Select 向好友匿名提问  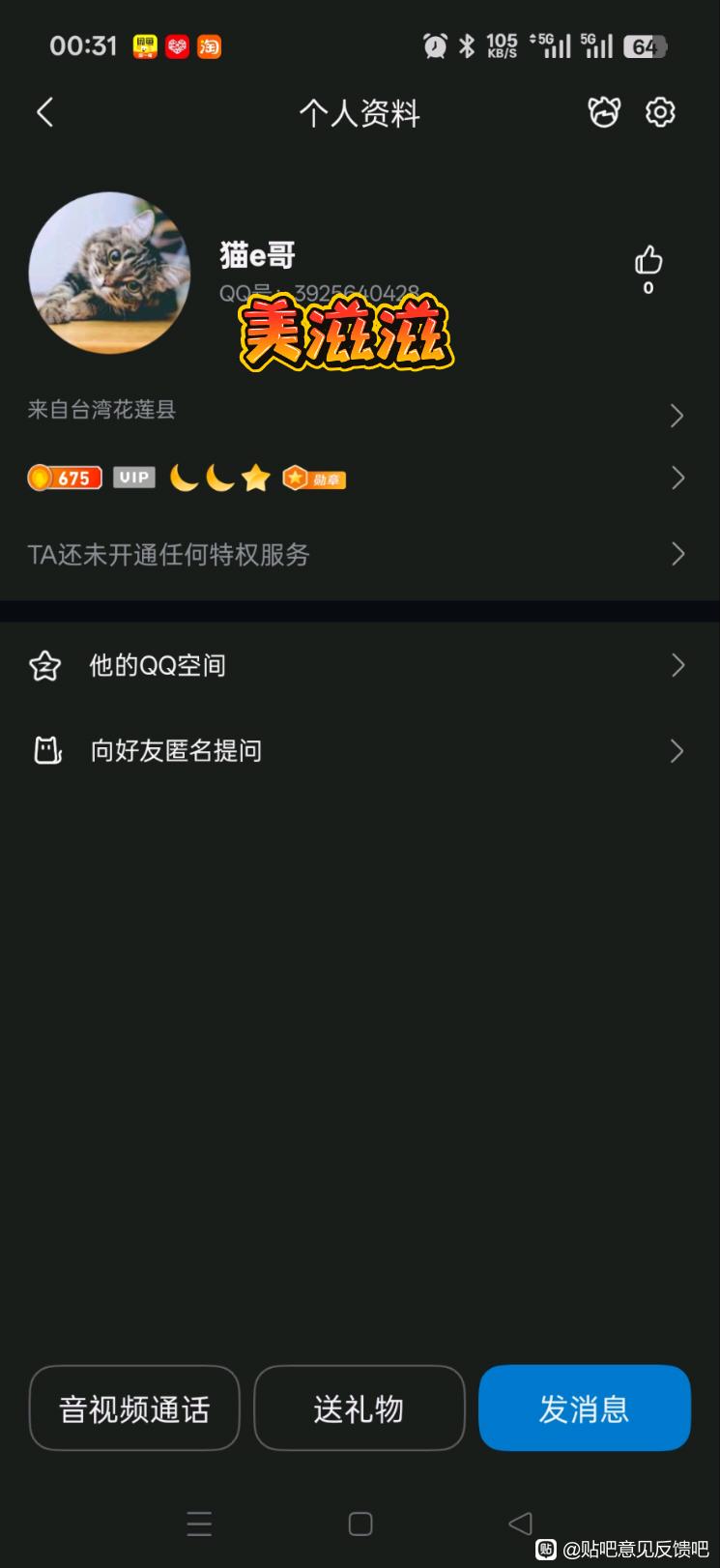358,750
